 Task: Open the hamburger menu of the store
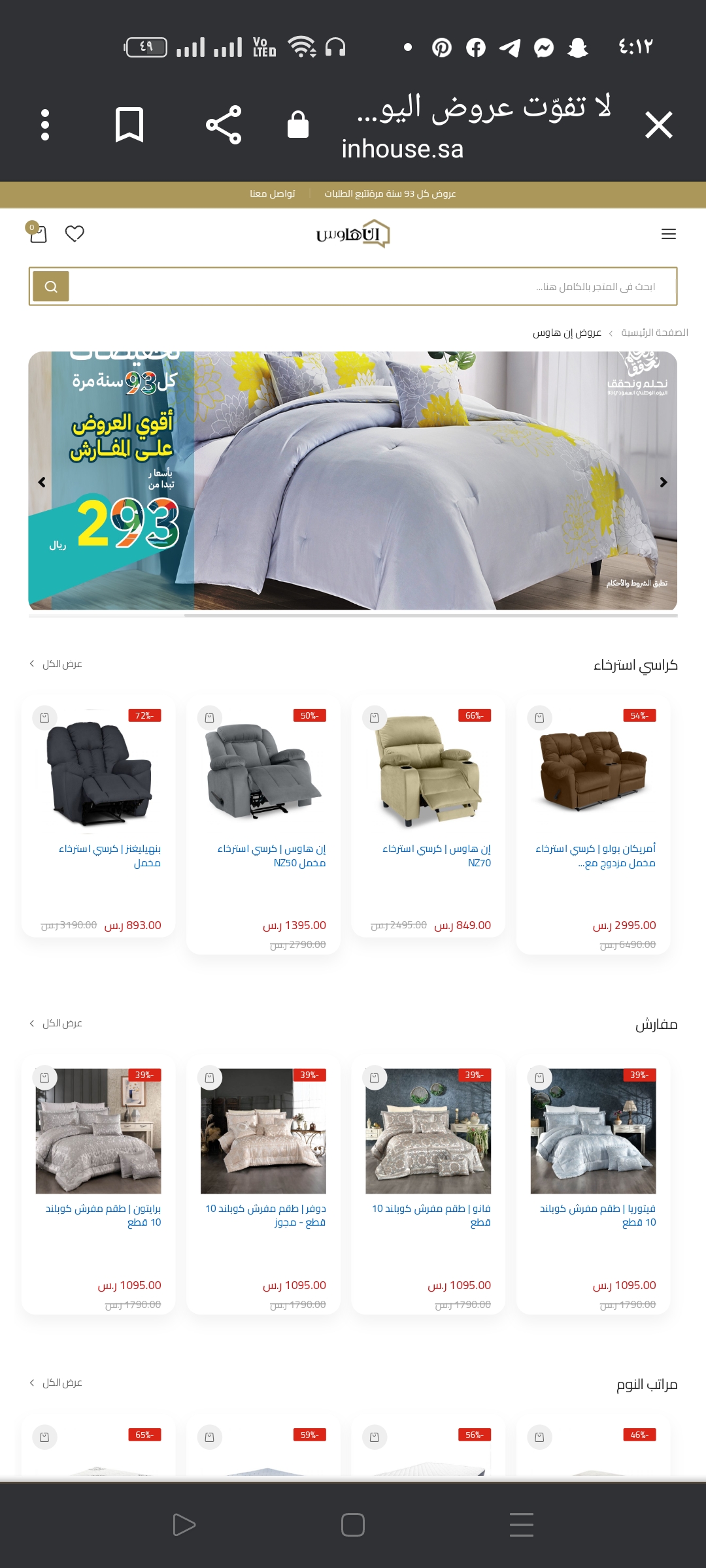[x=668, y=234]
